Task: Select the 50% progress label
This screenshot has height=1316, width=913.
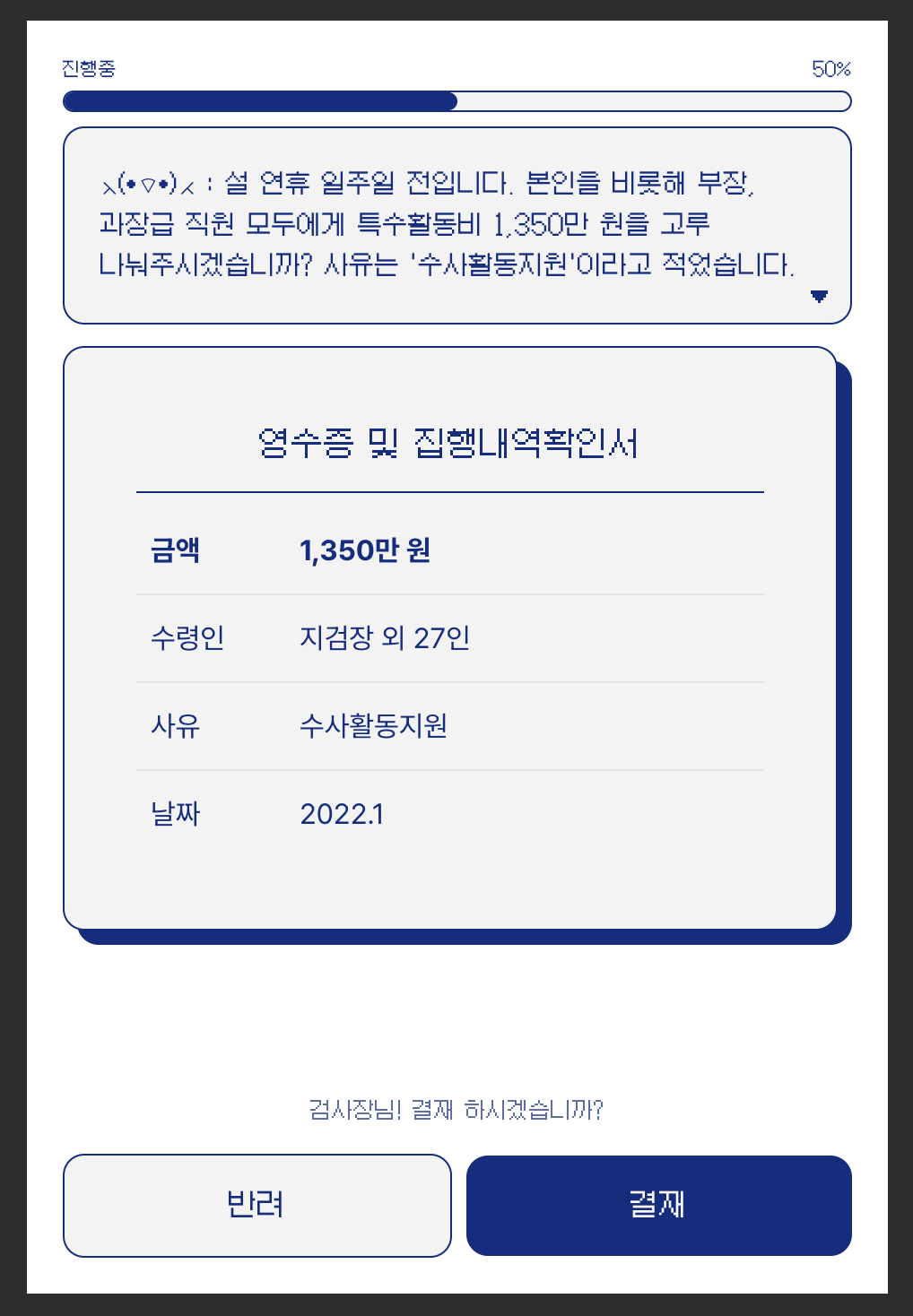Action: [x=831, y=67]
